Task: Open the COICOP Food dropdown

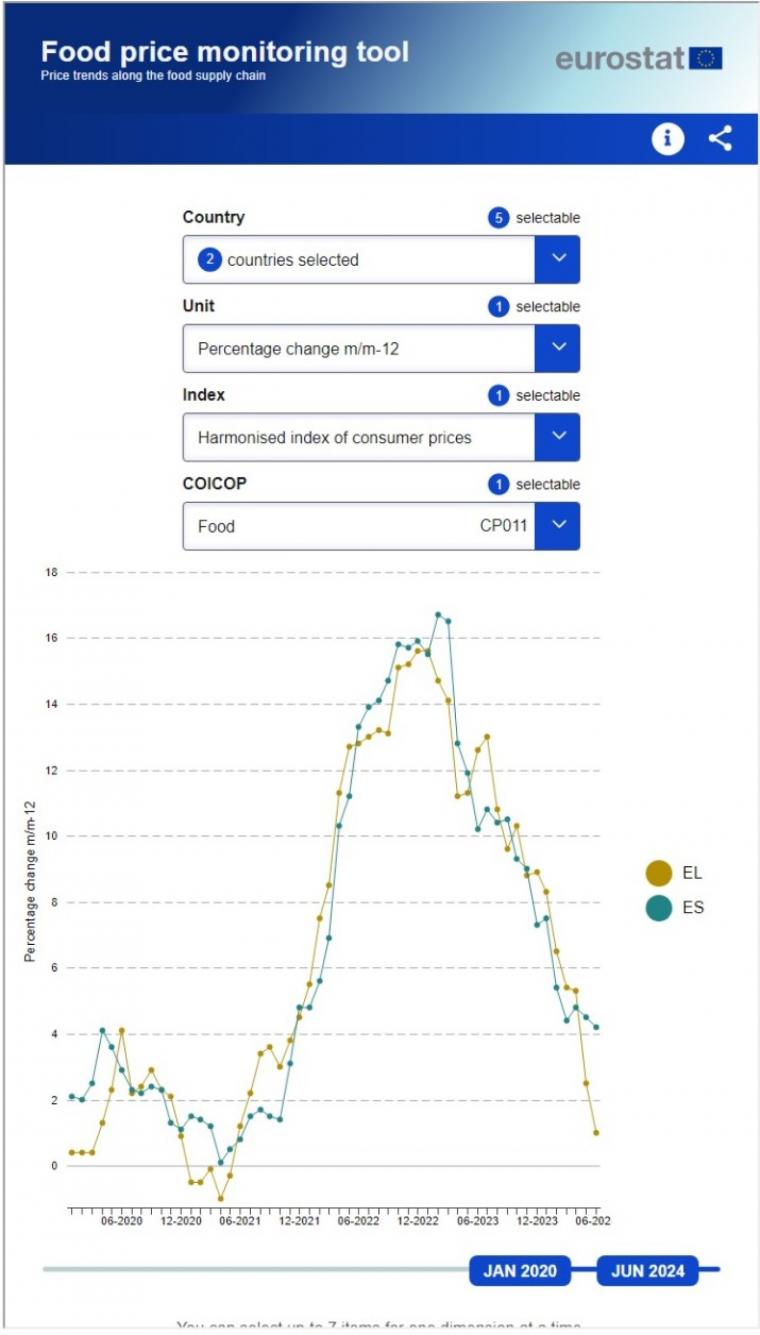Action: (381, 526)
